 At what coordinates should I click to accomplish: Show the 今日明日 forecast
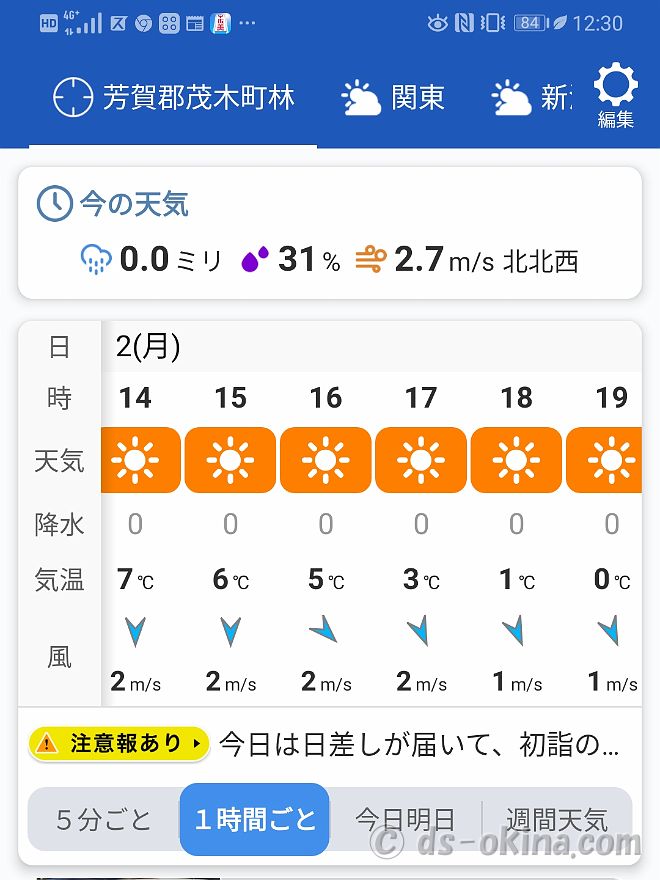pyautogui.click(x=405, y=820)
